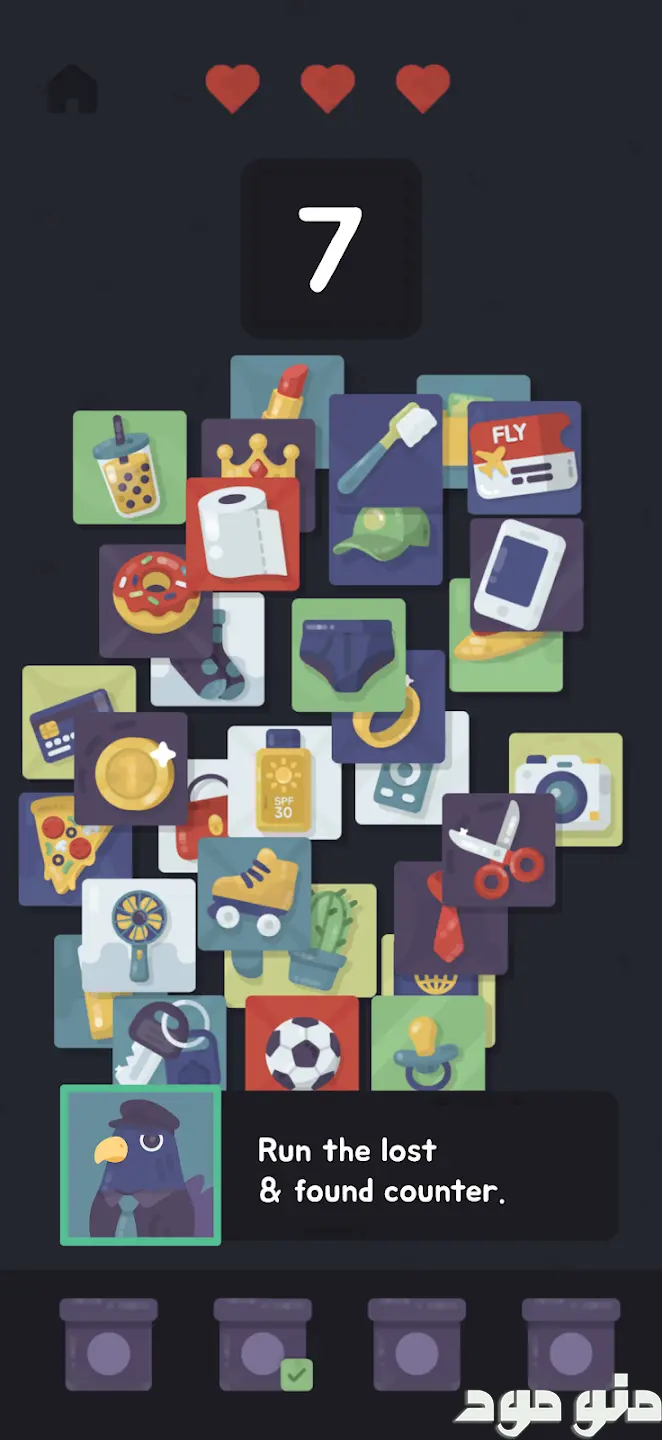Viewport: 662px width, 1440px height.
Task: Select the handheld fan tile
Action: click(x=138, y=935)
